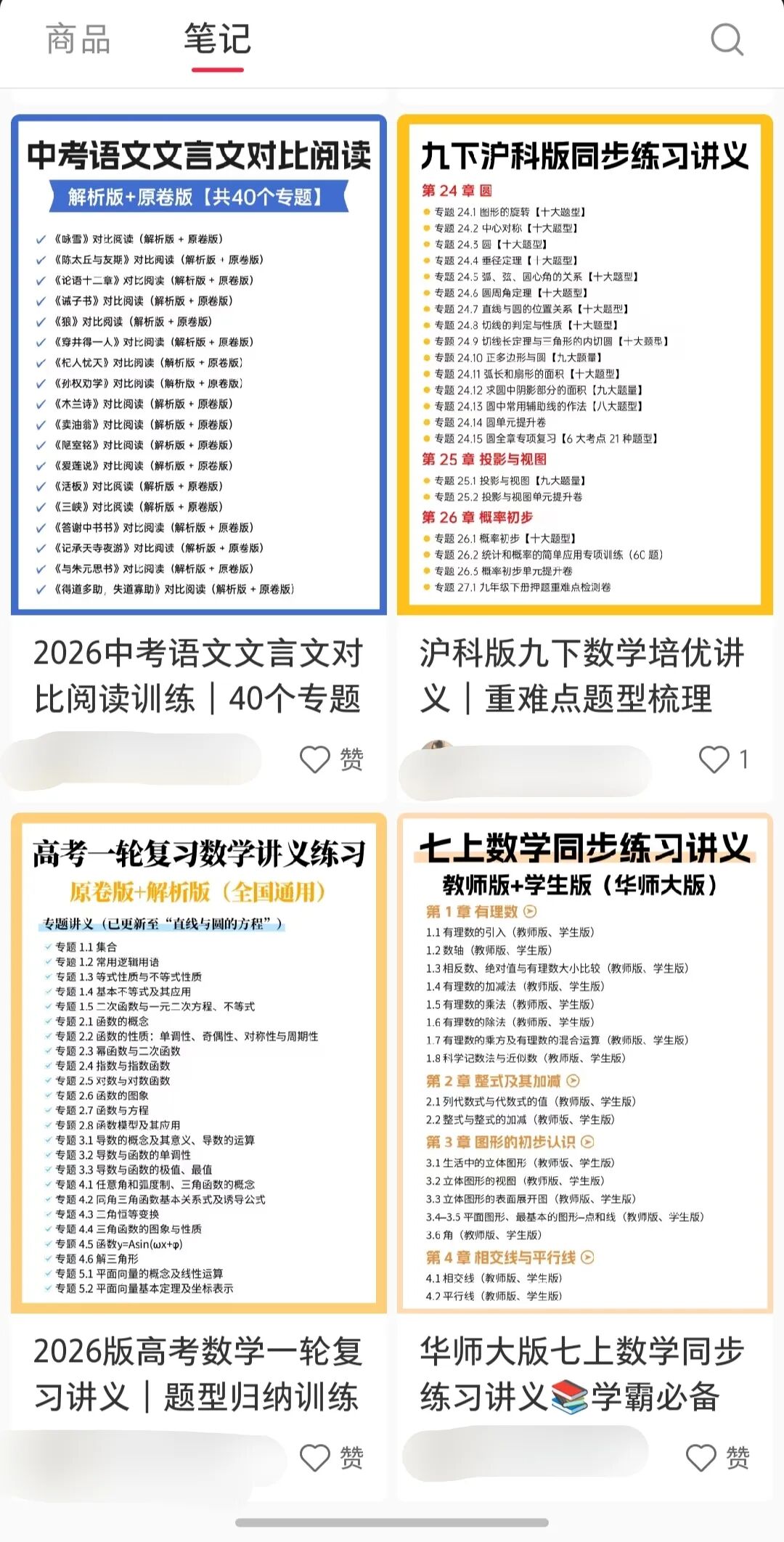Viewport: 784px width, 1542px height.
Task: Switch to the 商品 tab
Action: (80, 41)
